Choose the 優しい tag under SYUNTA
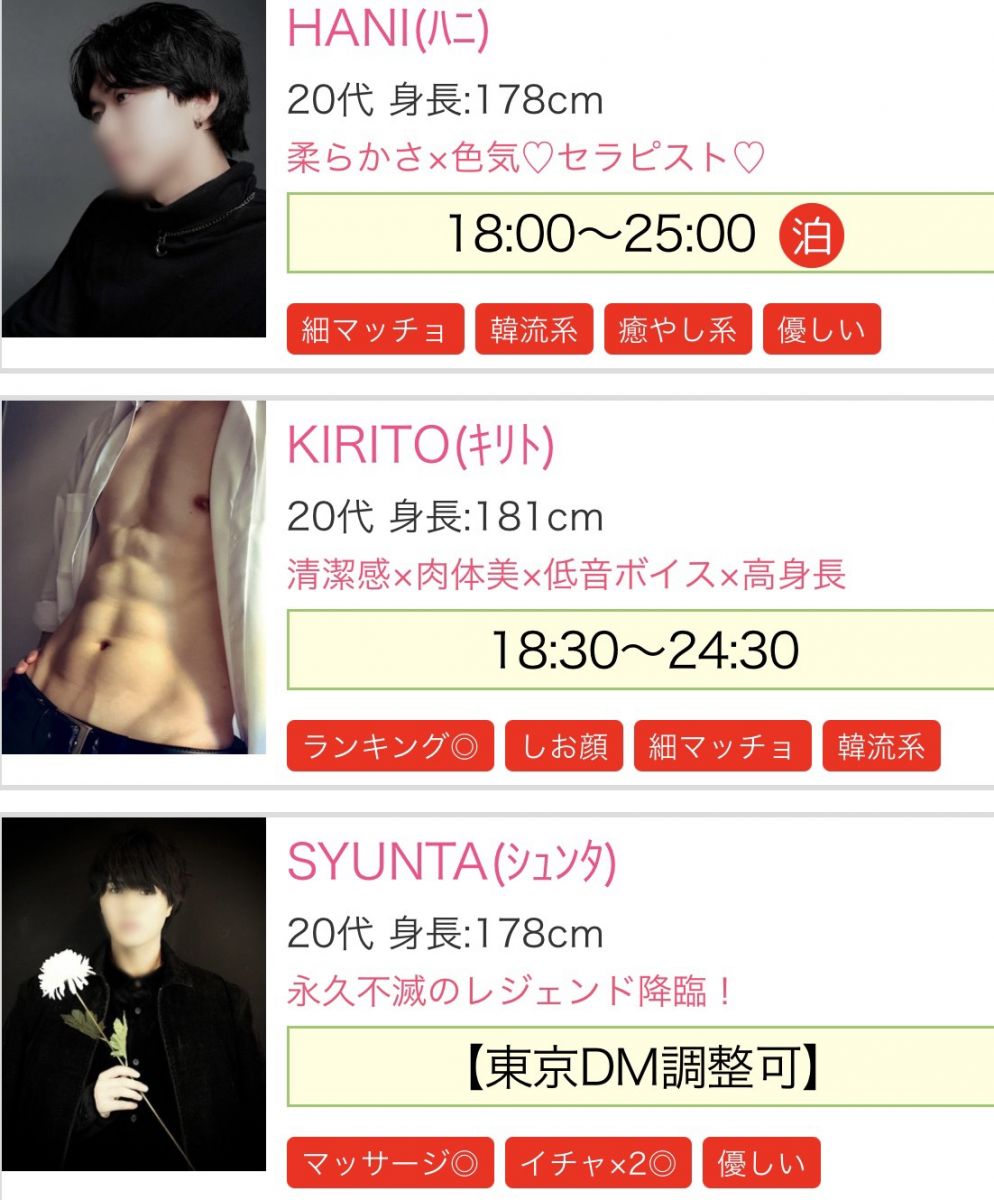994x1200 pixels. pos(761,1163)
